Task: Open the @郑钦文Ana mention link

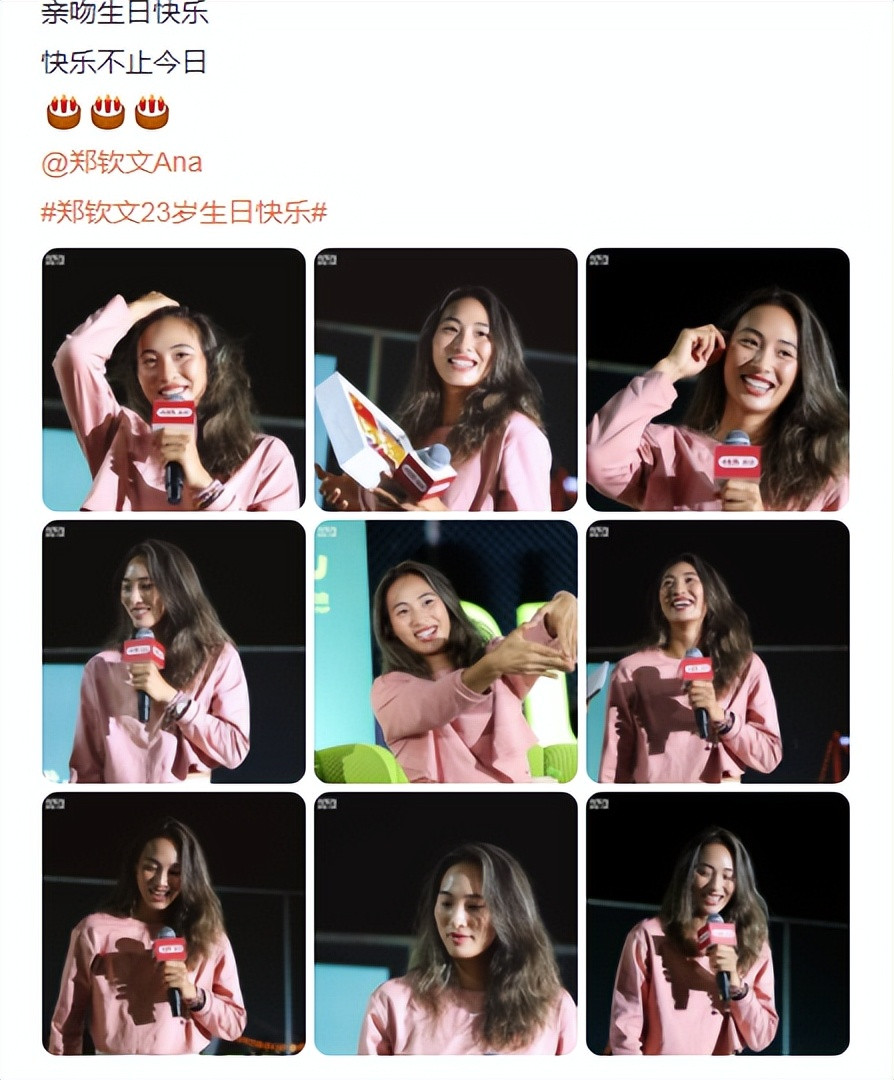Action: tap(121, 162)
